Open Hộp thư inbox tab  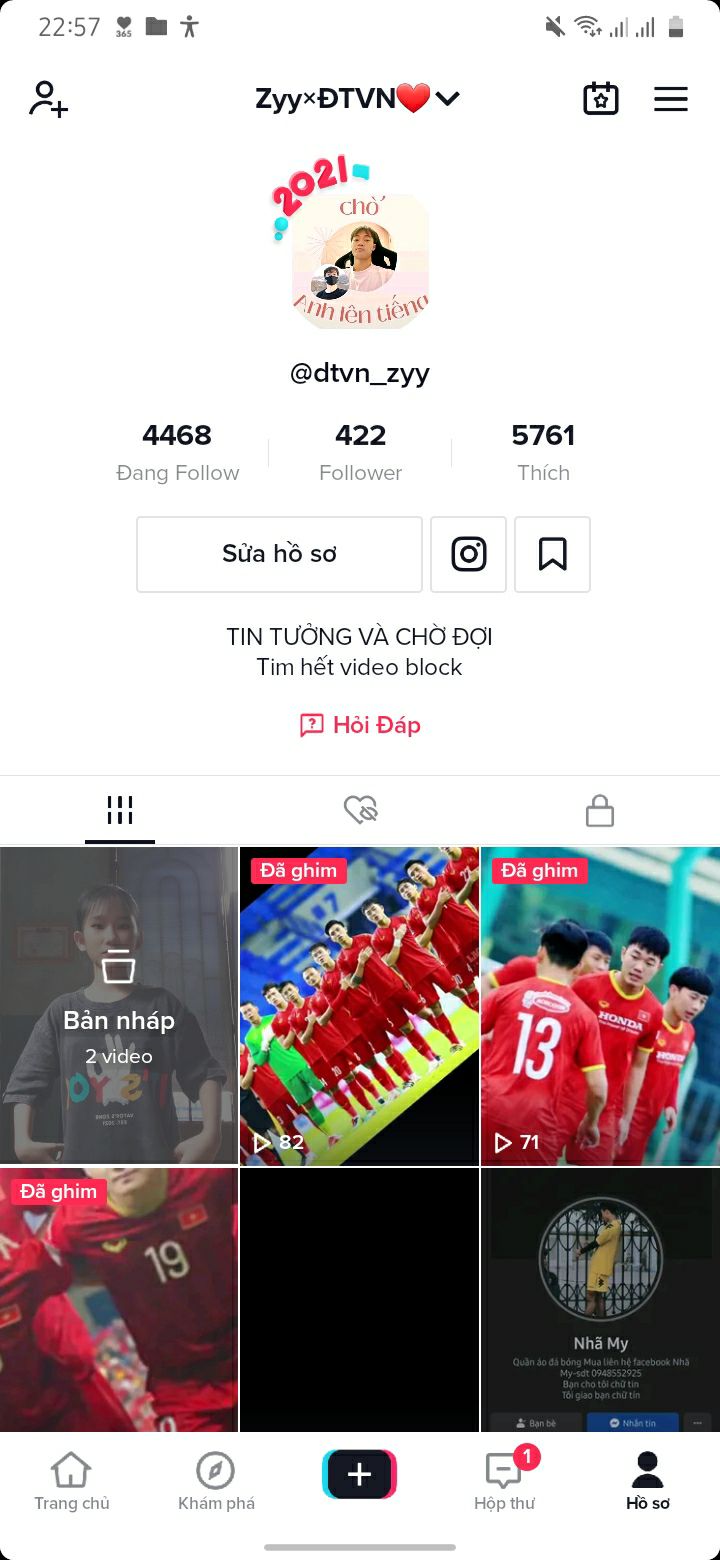pos(504,1482)
